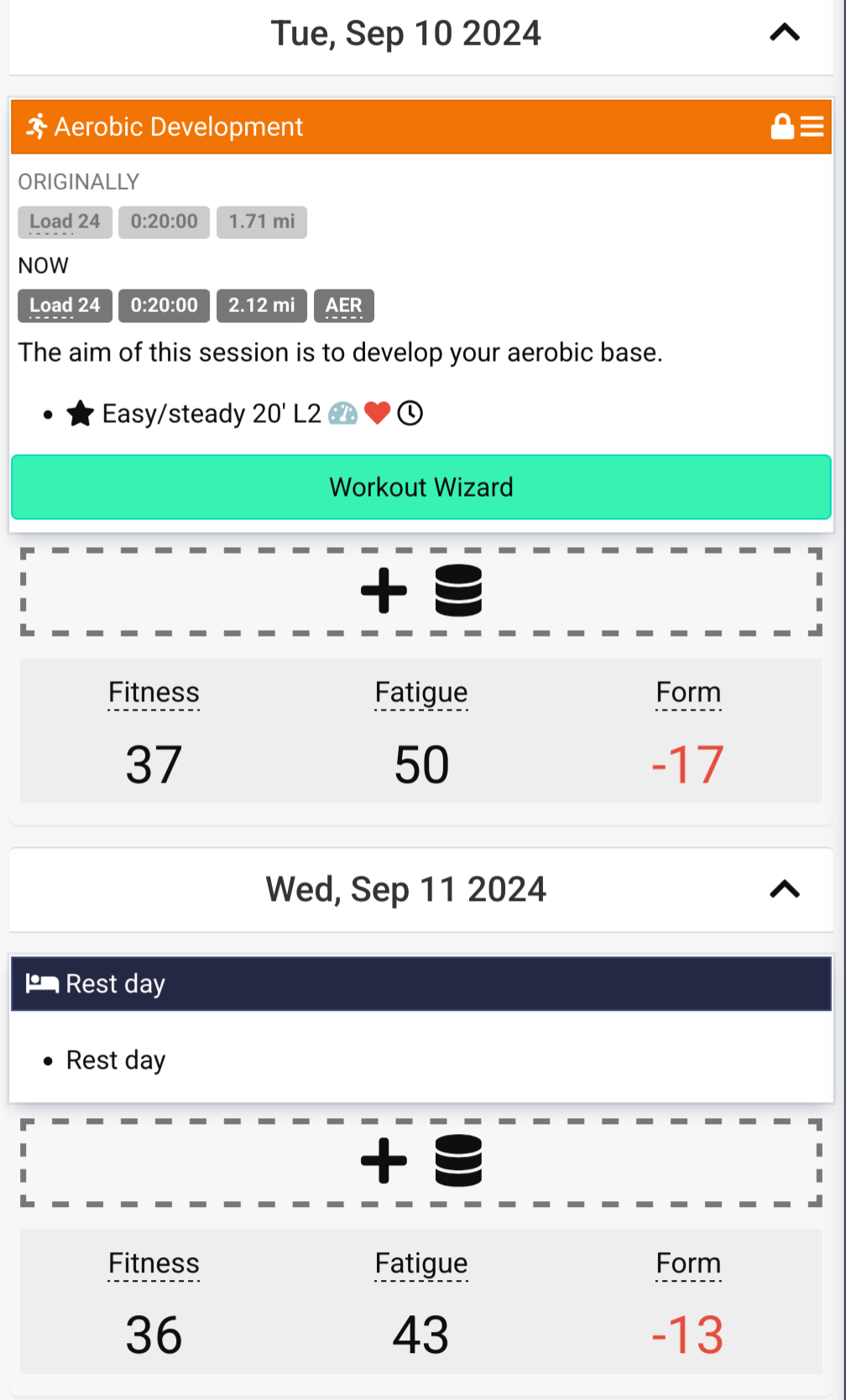Open the AER tag explanation

pos(344,305)
